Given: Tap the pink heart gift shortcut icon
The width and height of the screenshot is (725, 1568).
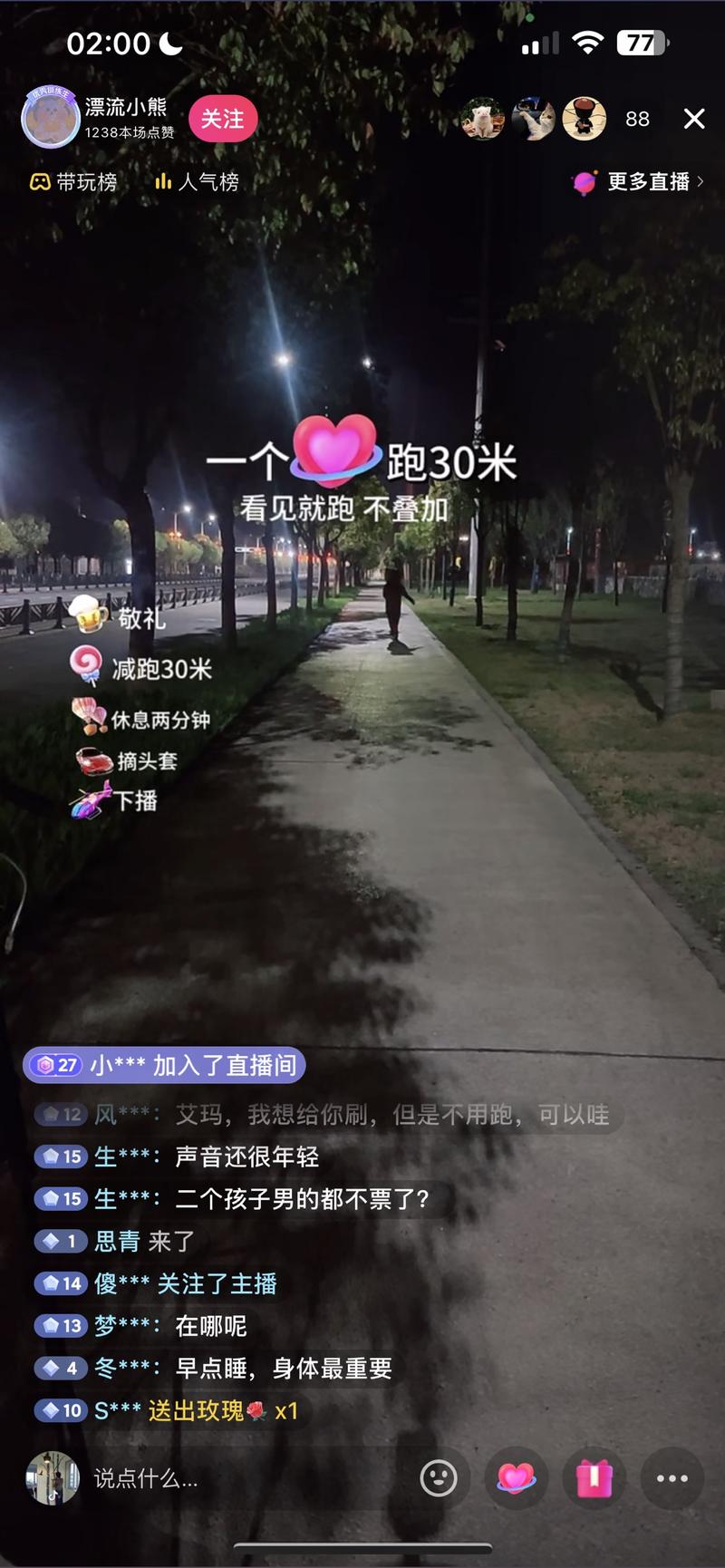Looking at the screenshot, I should (517, 1477).
